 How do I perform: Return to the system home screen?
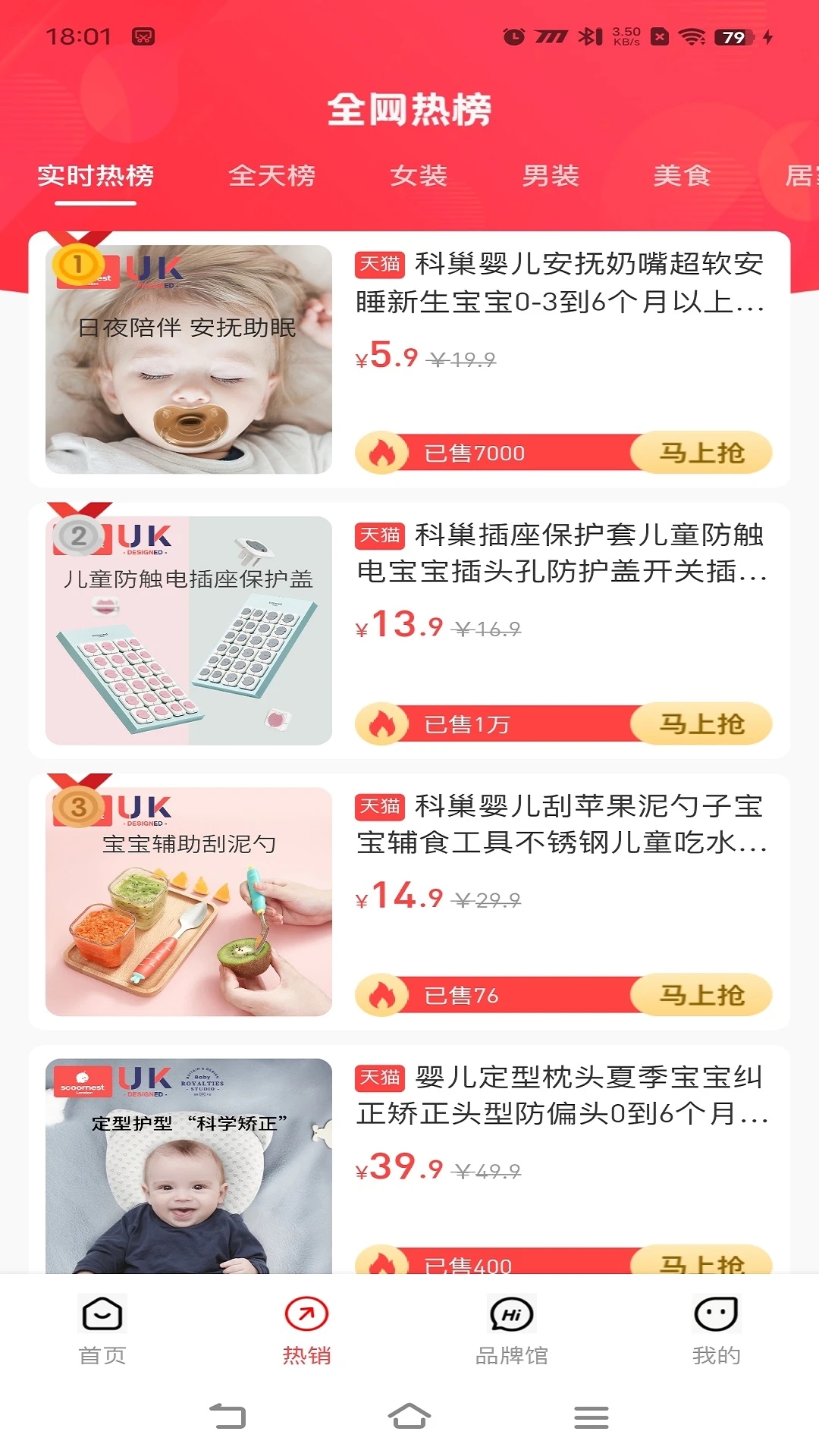(x=409, y=1417)
